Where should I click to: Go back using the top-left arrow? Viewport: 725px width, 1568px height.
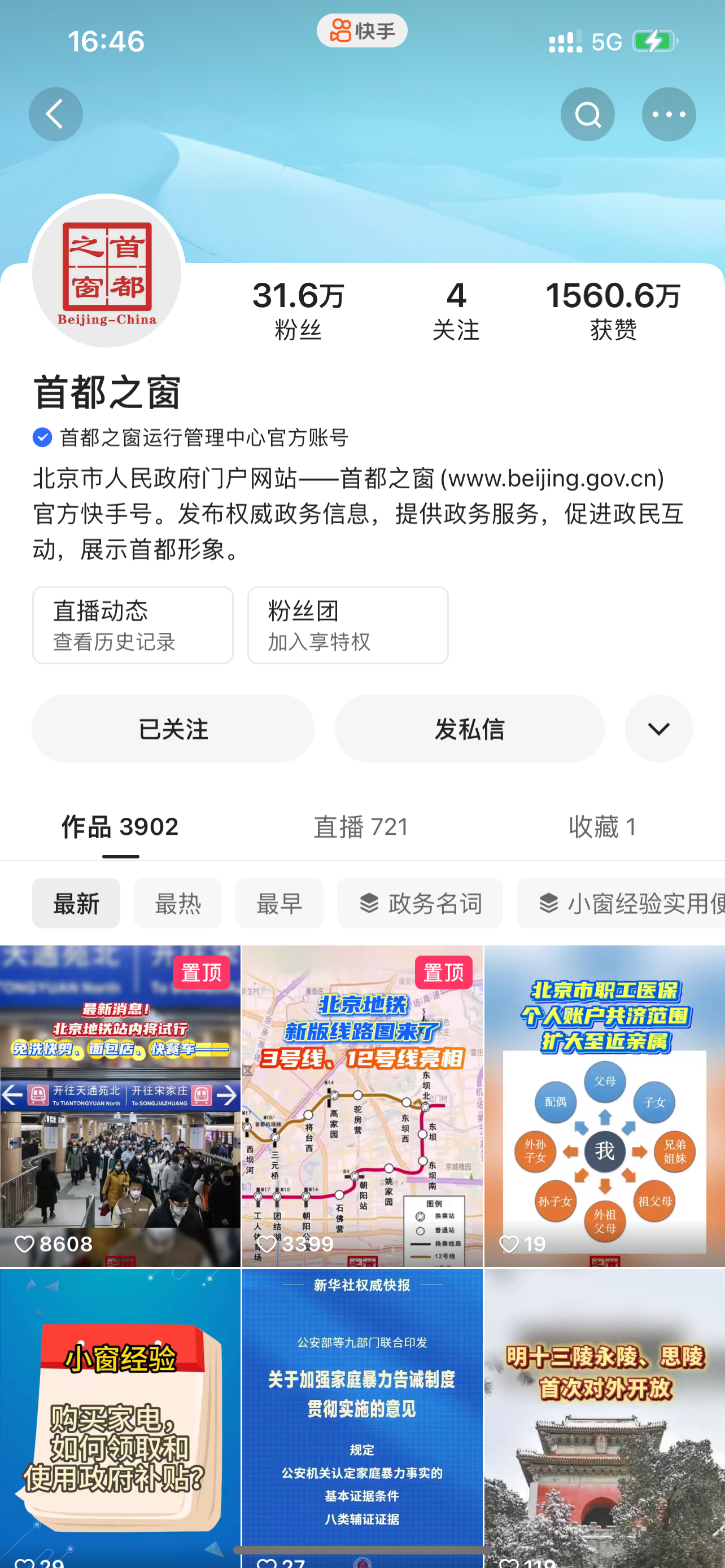[55, 114]
